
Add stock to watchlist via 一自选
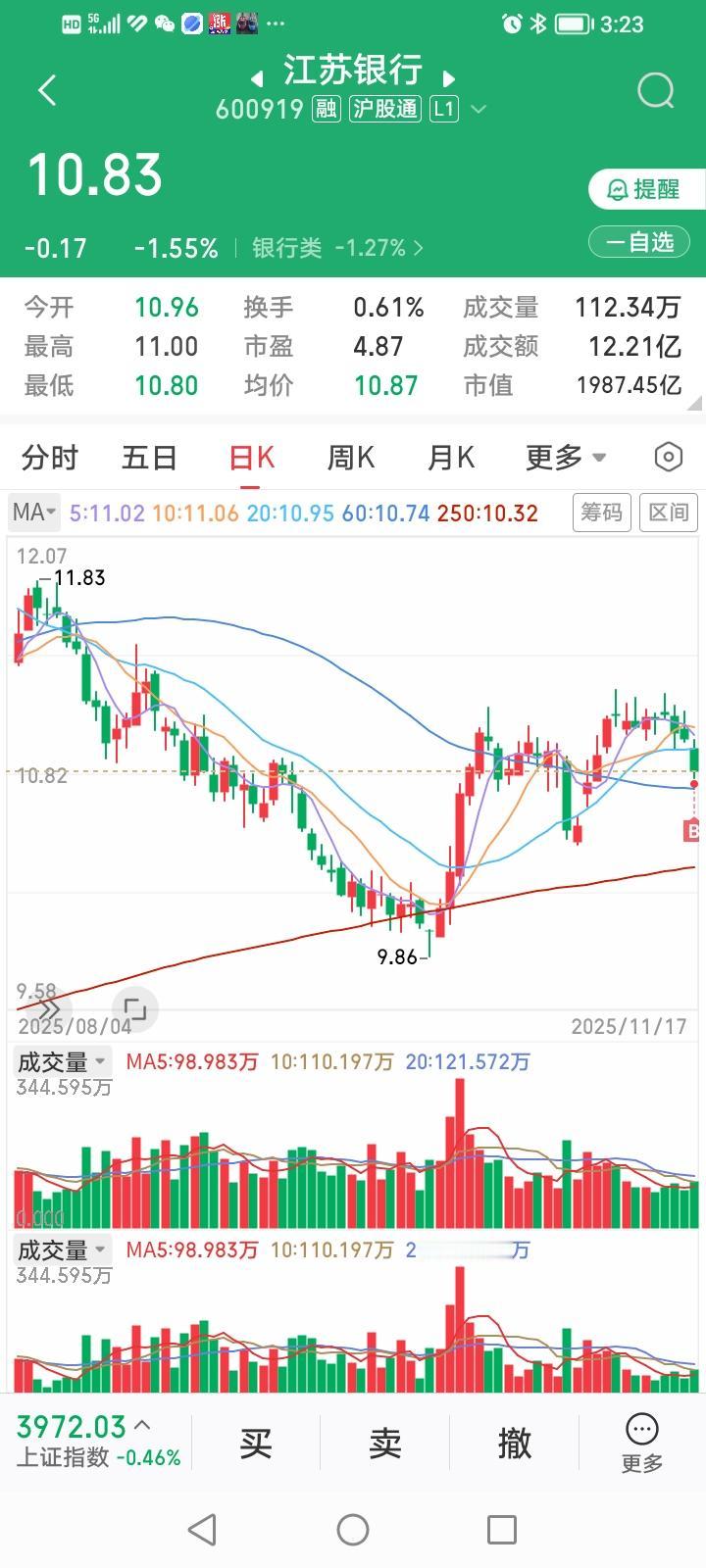coord(638,241)
